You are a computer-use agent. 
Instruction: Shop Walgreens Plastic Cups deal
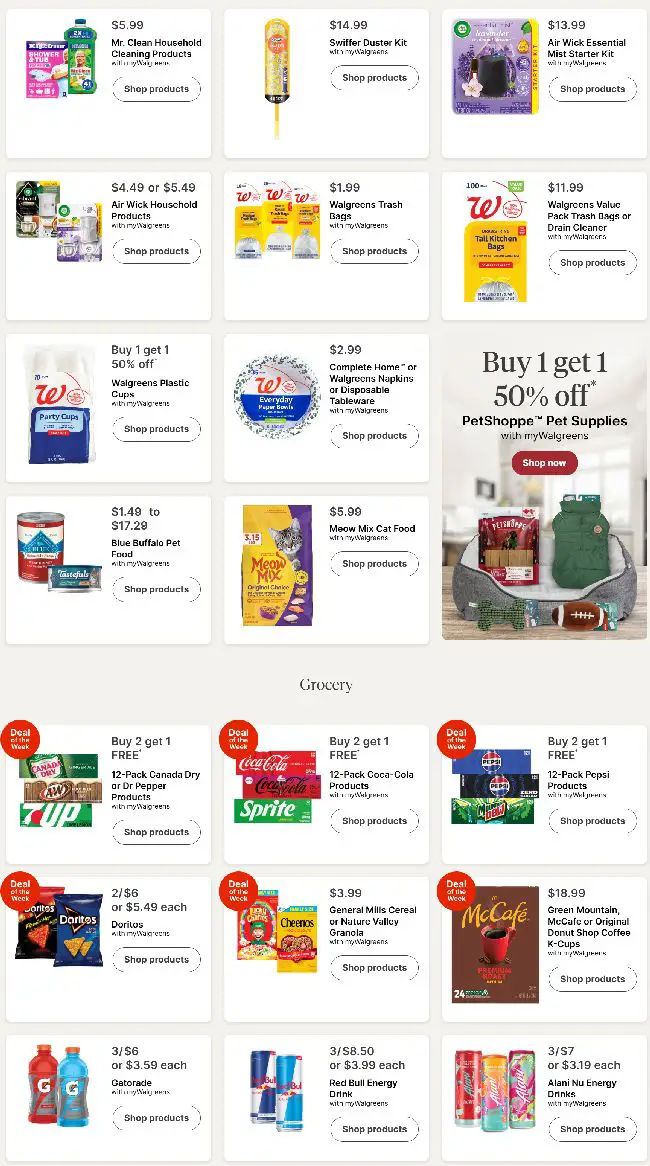[x=157, y=429]
